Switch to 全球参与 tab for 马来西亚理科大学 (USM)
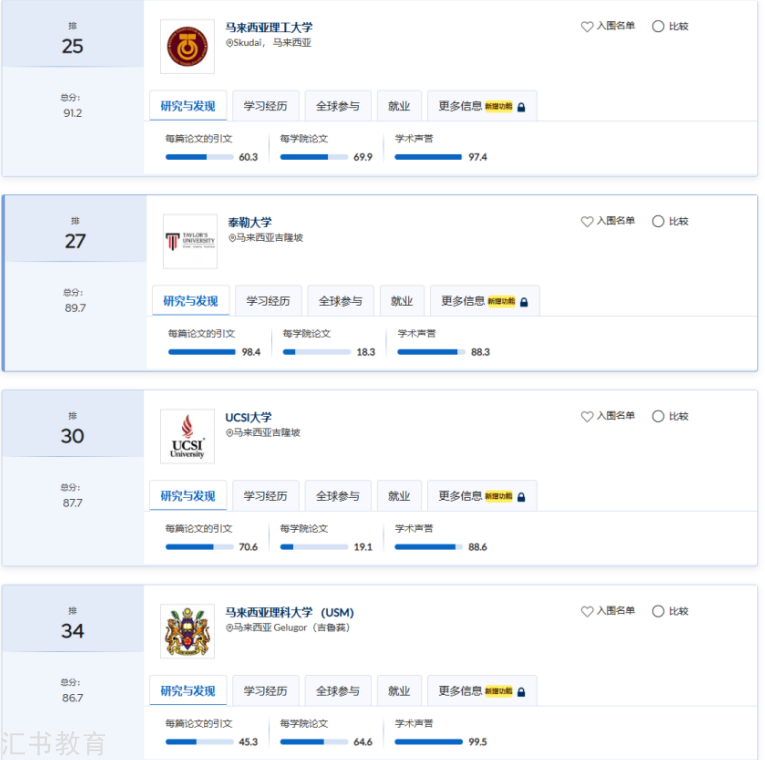The height and width of the screenshot is (760, 765). pos(337,691)
